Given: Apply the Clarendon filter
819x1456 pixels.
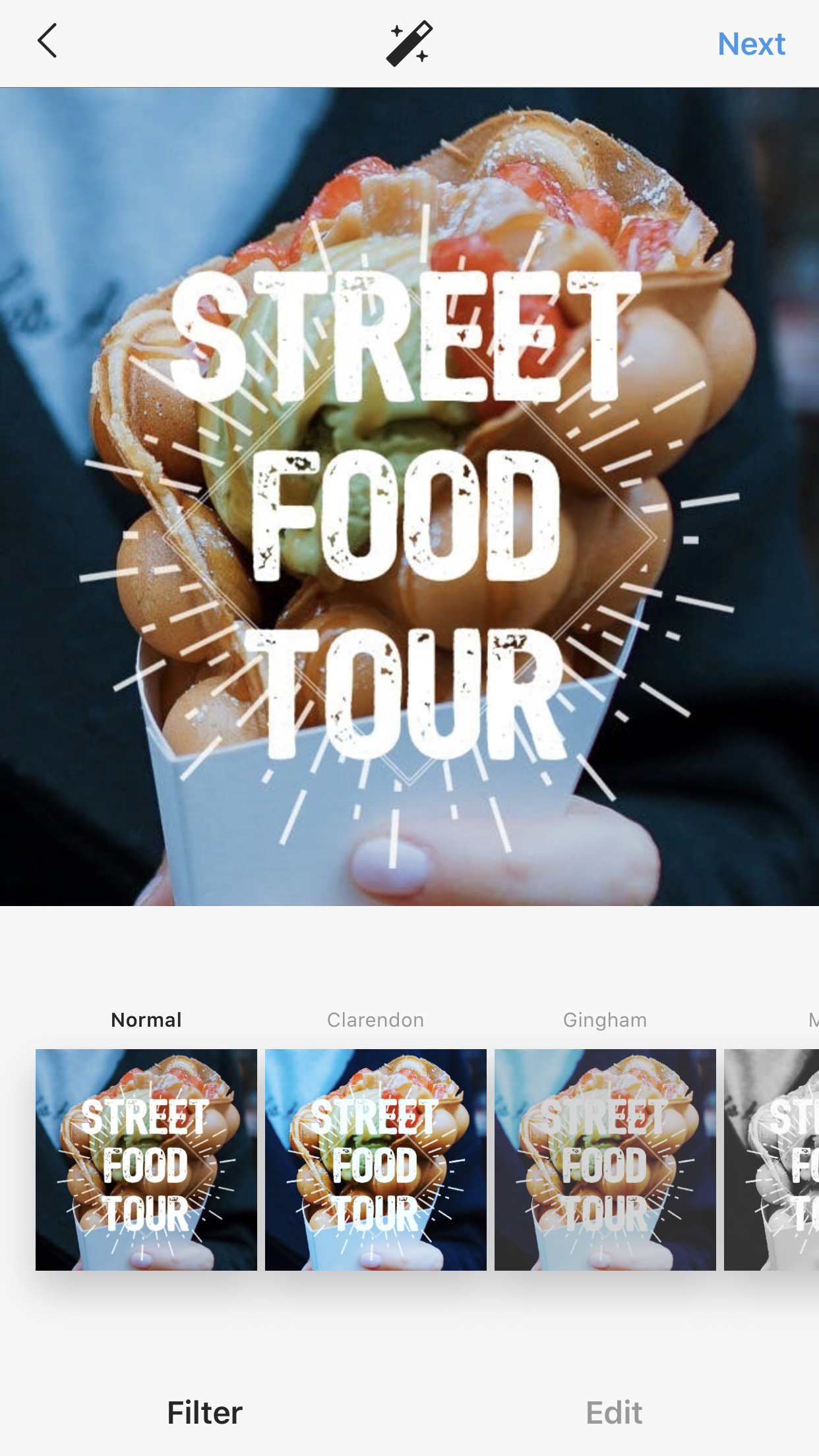Looking at the screenshot, I should tap(376, 1159).
